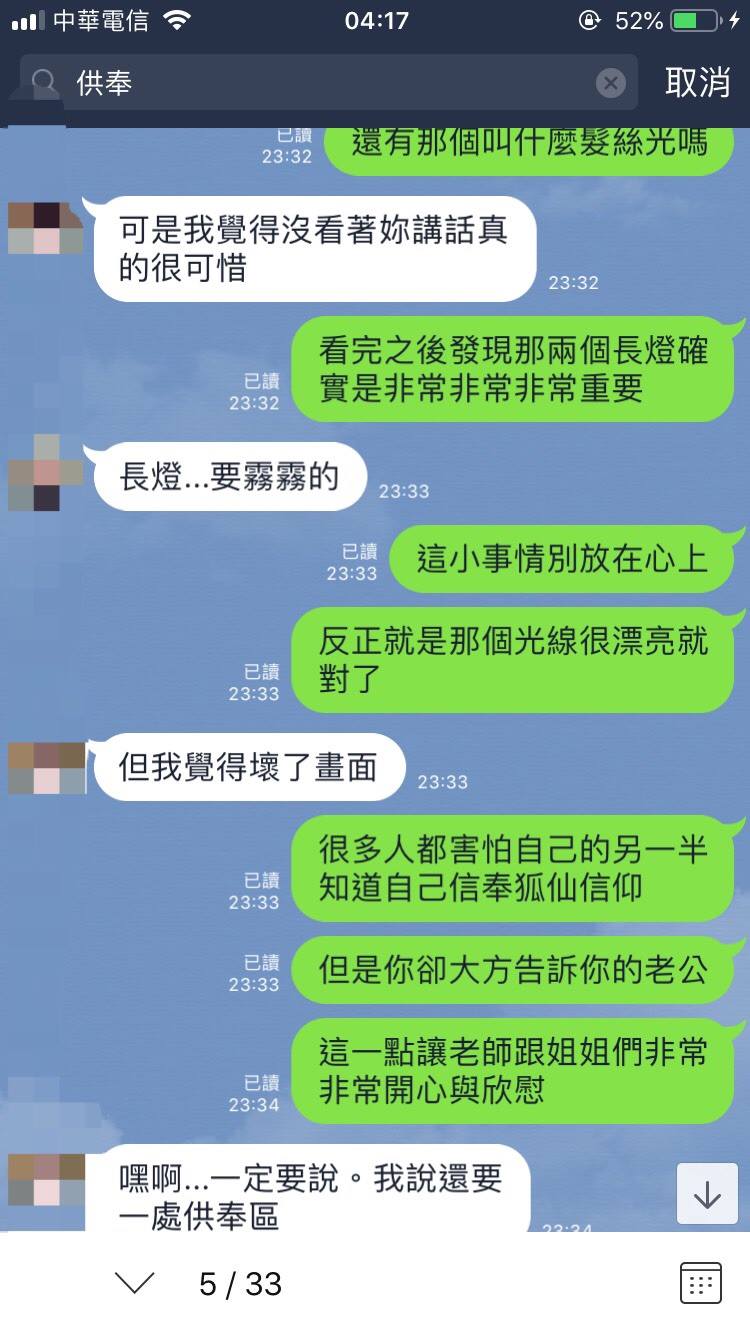
Task: Open the calendar date picker
Action: point(701,1283)
